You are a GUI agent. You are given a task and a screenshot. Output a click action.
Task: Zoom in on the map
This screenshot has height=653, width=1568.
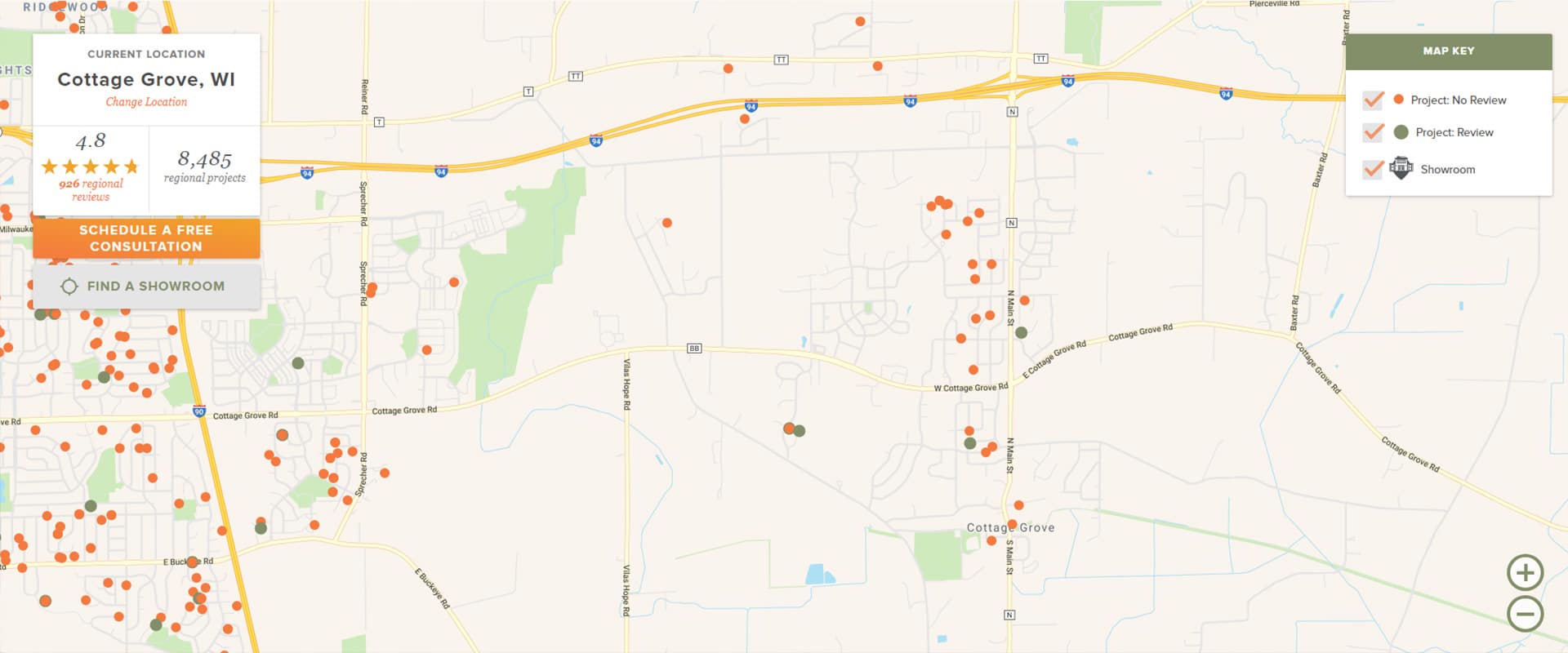1524,573
